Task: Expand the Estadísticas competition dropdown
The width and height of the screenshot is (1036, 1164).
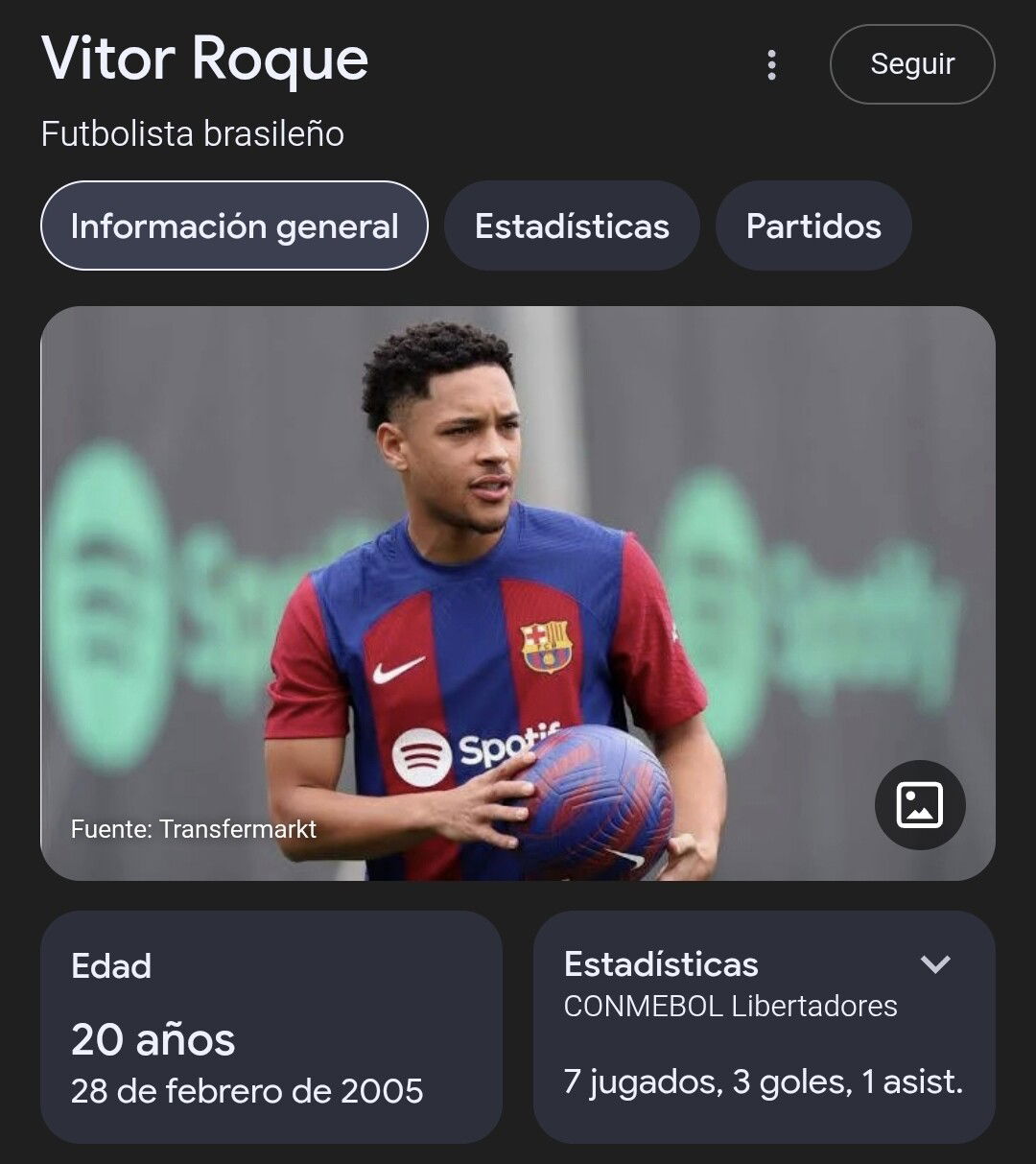Action: [x=934, y=964]
